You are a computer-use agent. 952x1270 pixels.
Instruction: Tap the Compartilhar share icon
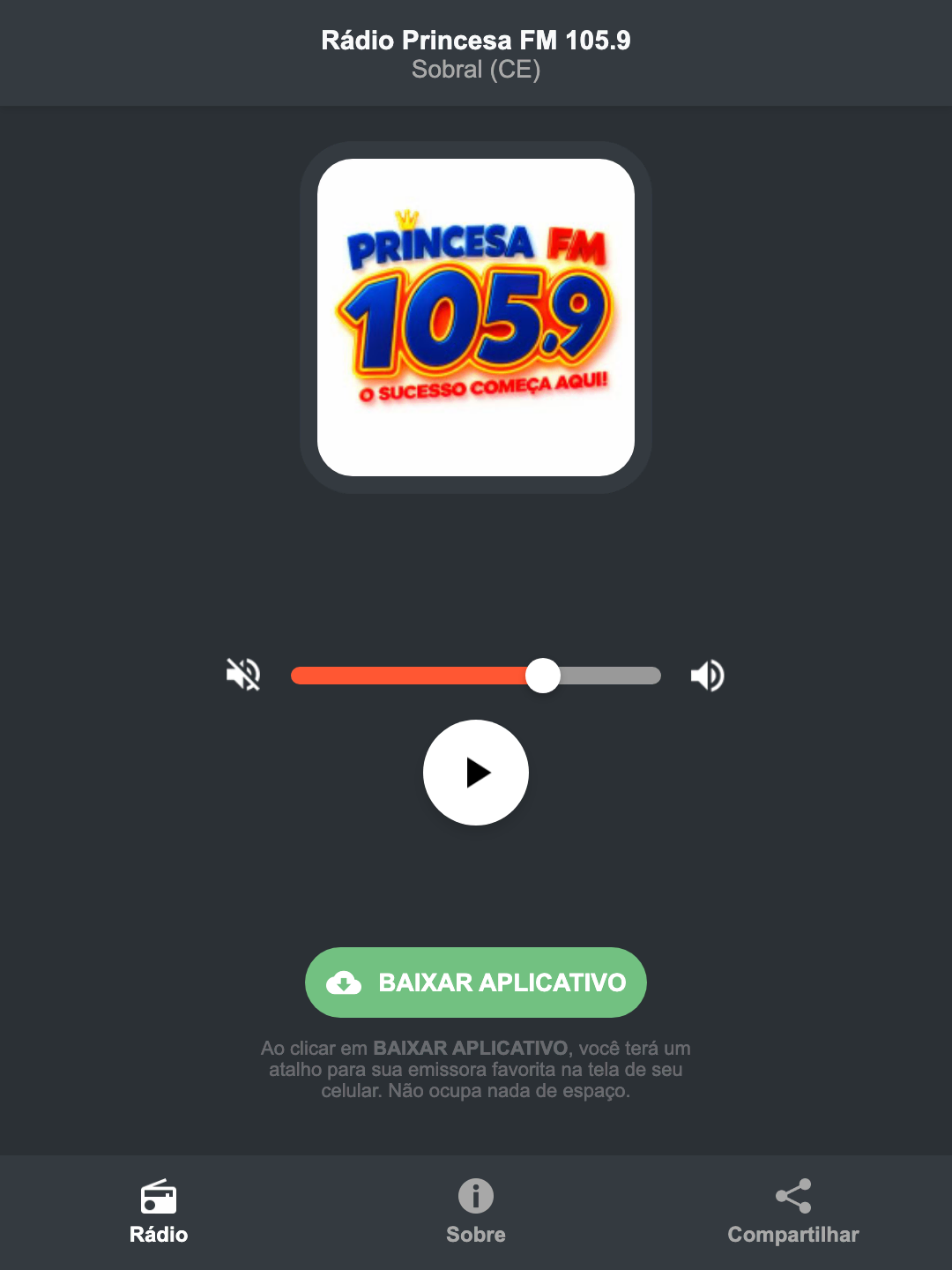[x=792, y=1195]
